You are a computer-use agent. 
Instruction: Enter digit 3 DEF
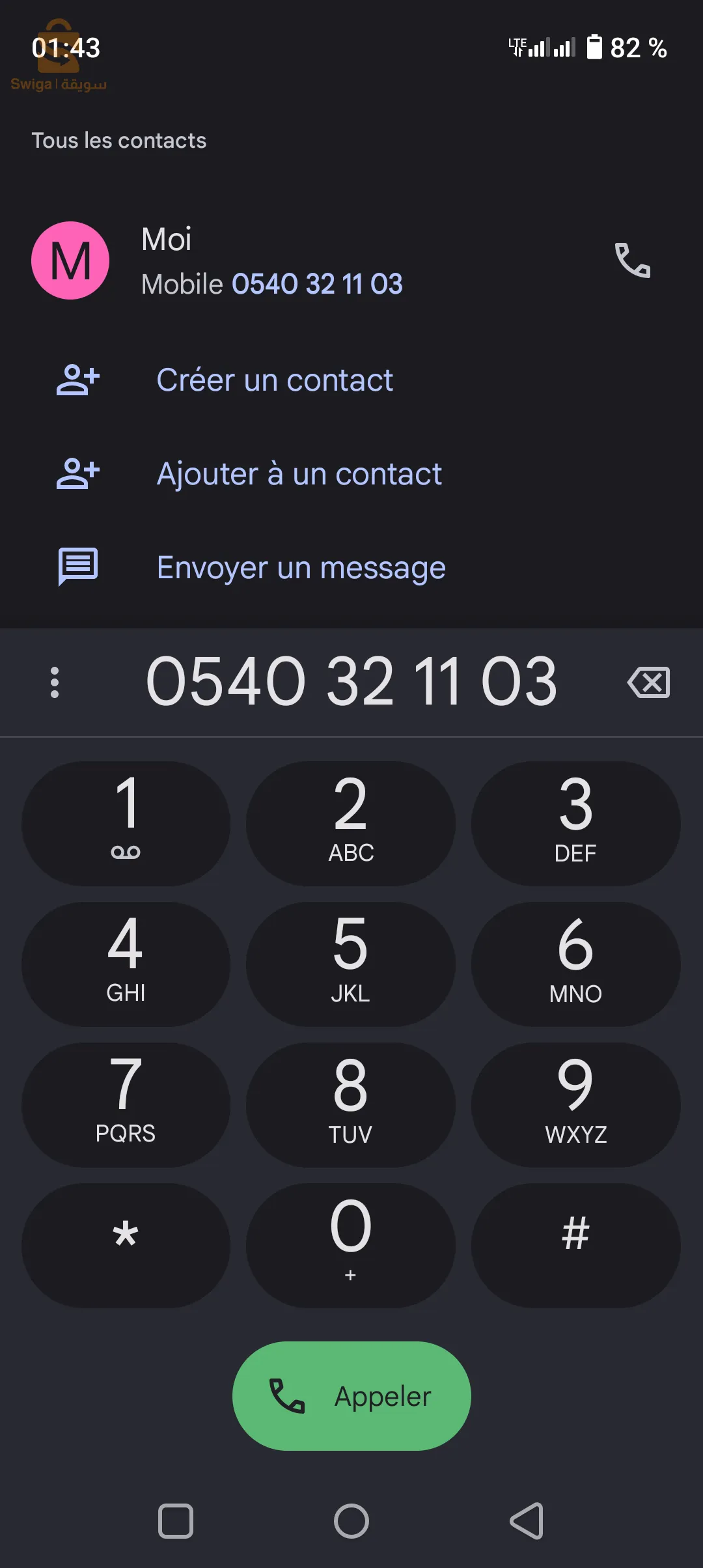[x=575, y=823]
